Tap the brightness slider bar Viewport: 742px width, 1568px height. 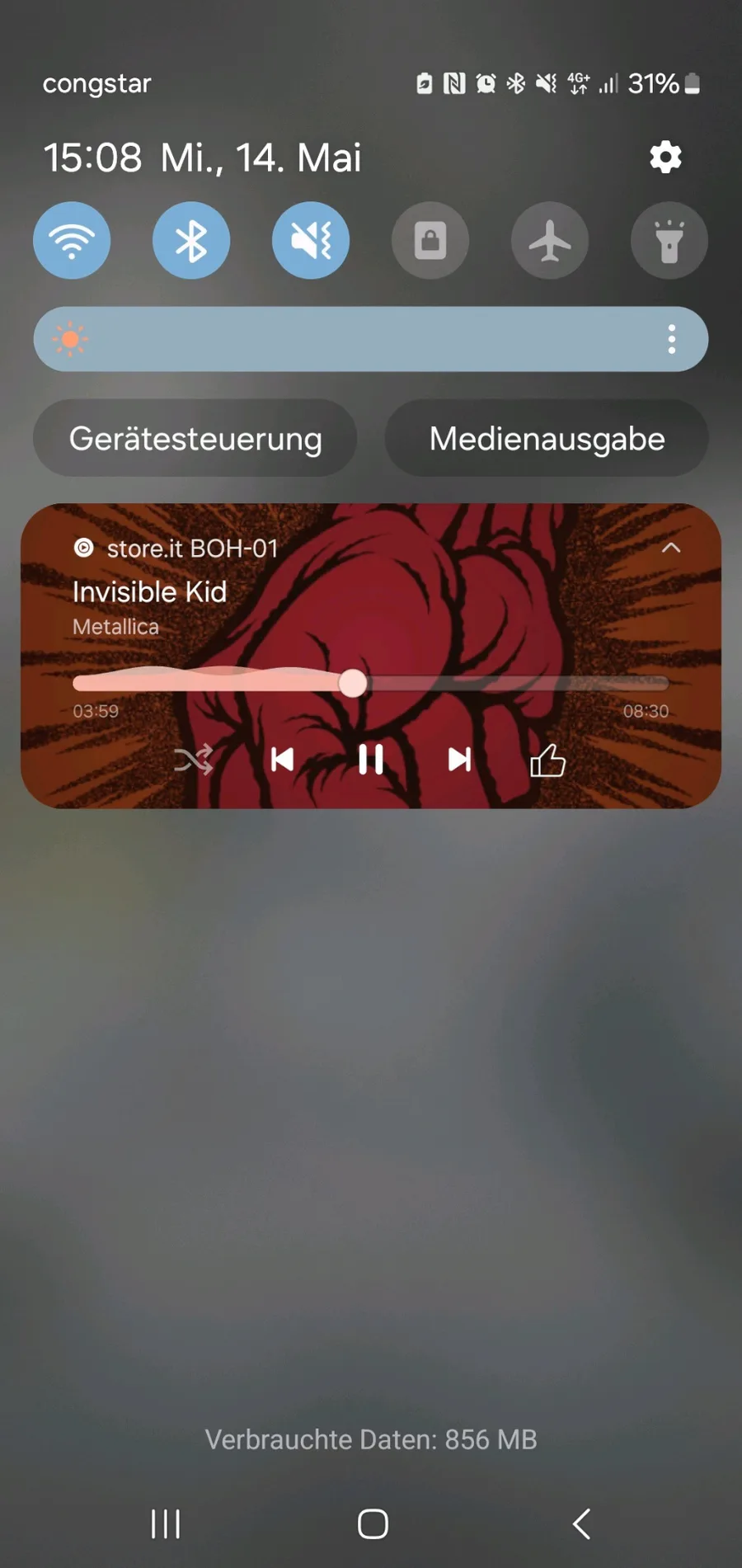point(371,339)
